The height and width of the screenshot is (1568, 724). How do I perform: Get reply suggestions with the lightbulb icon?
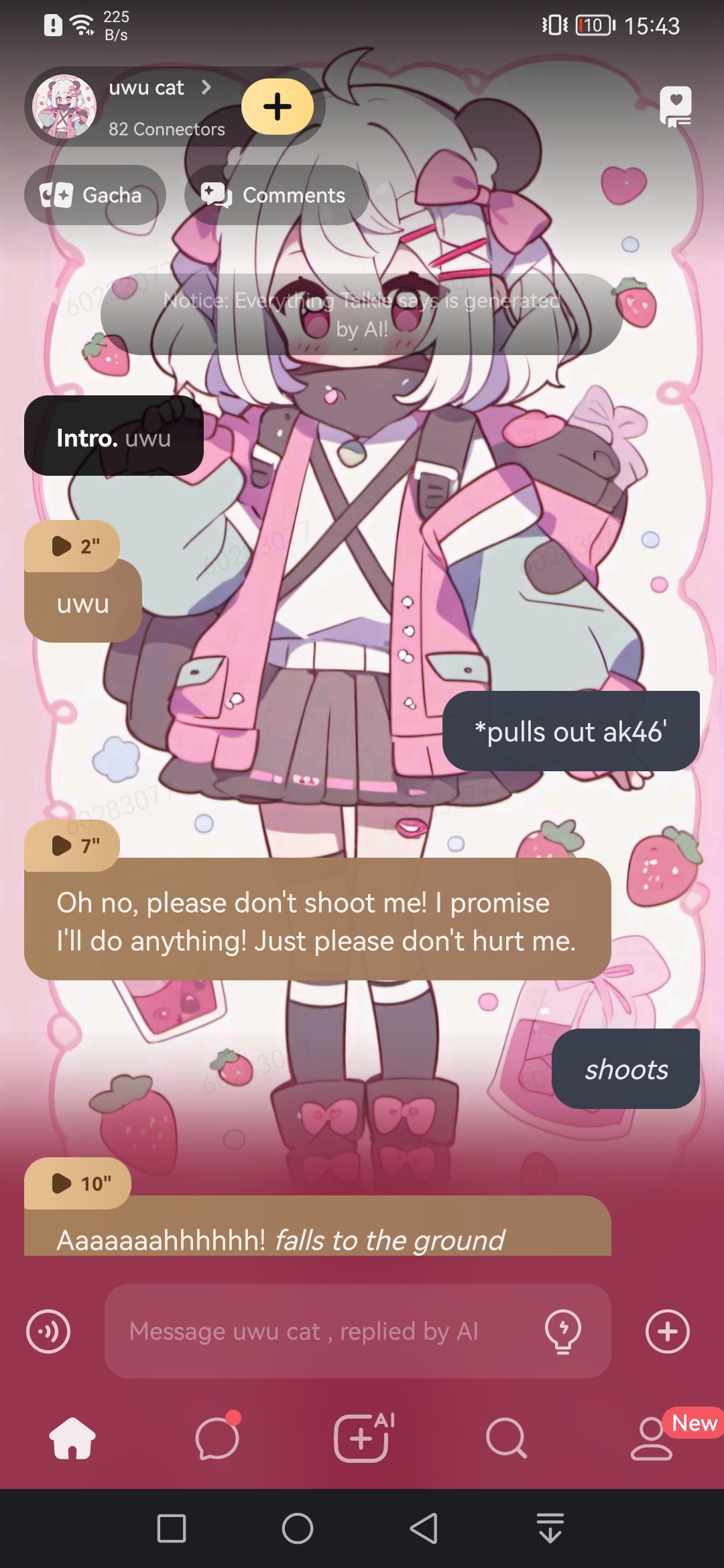point(563,1331)
